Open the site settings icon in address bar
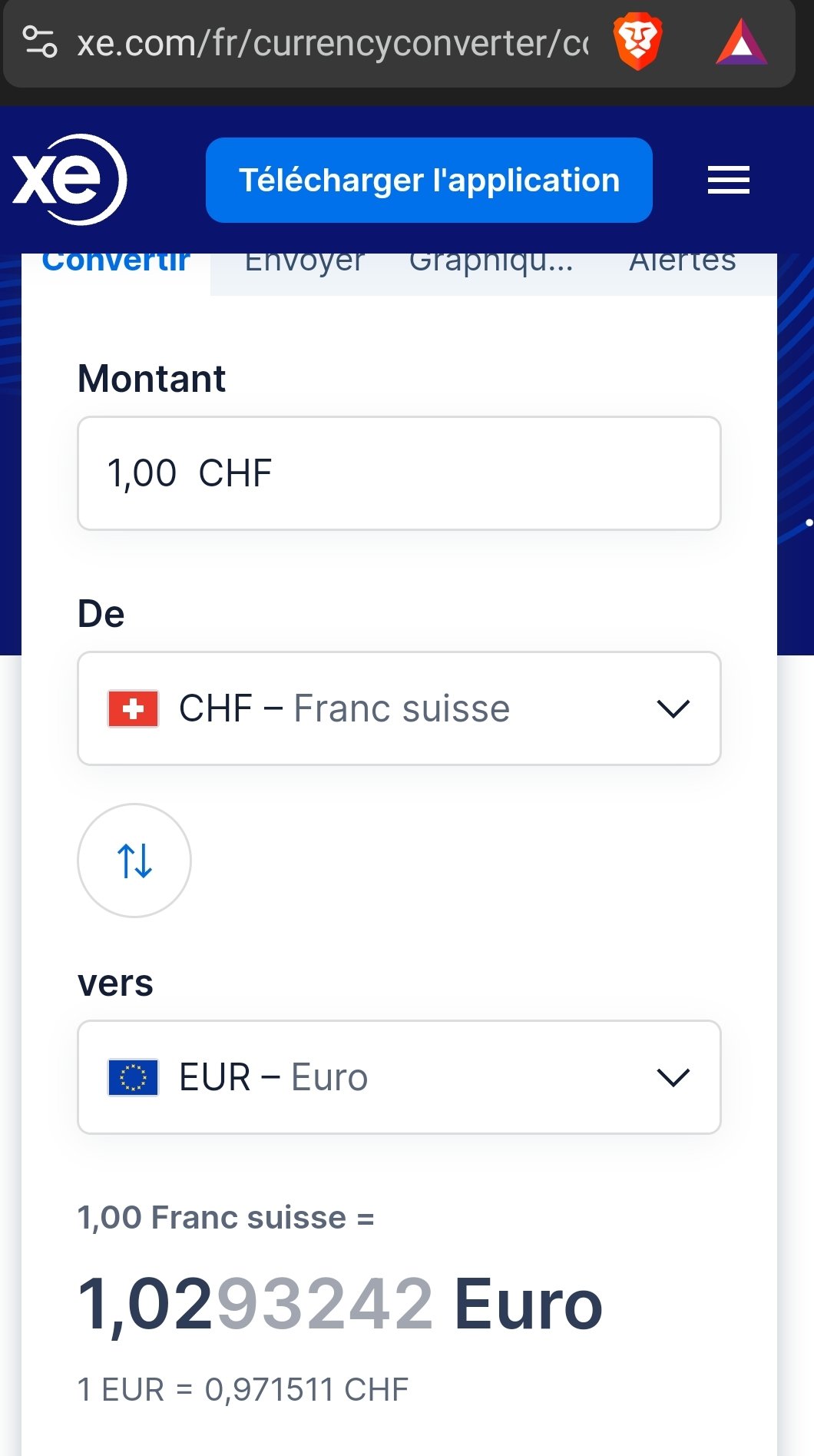Image resolution: width=814 pixels, height=1456 pixels. [x=40, y=42]
